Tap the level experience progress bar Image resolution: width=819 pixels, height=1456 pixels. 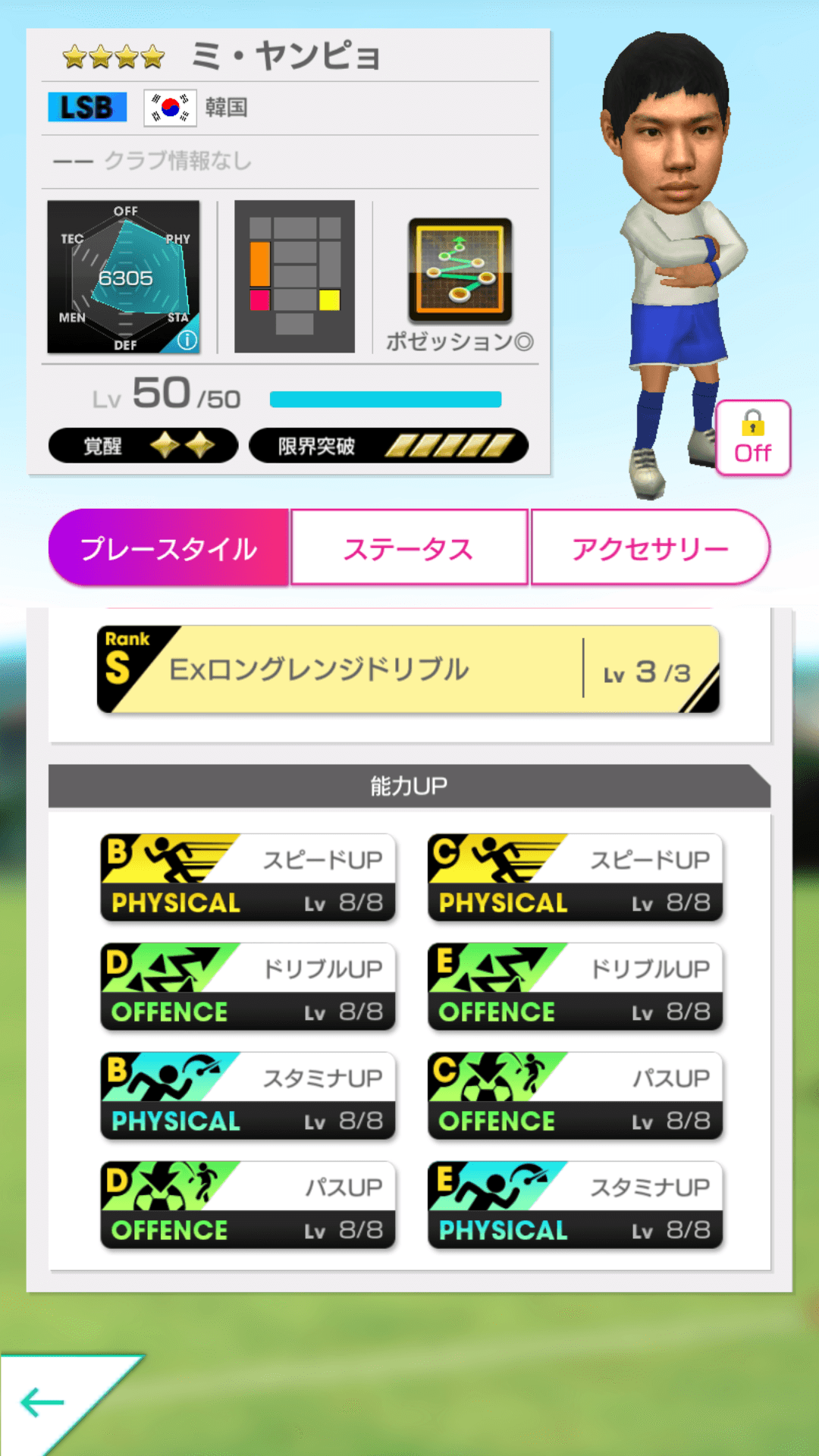click(x=387, y=397)
